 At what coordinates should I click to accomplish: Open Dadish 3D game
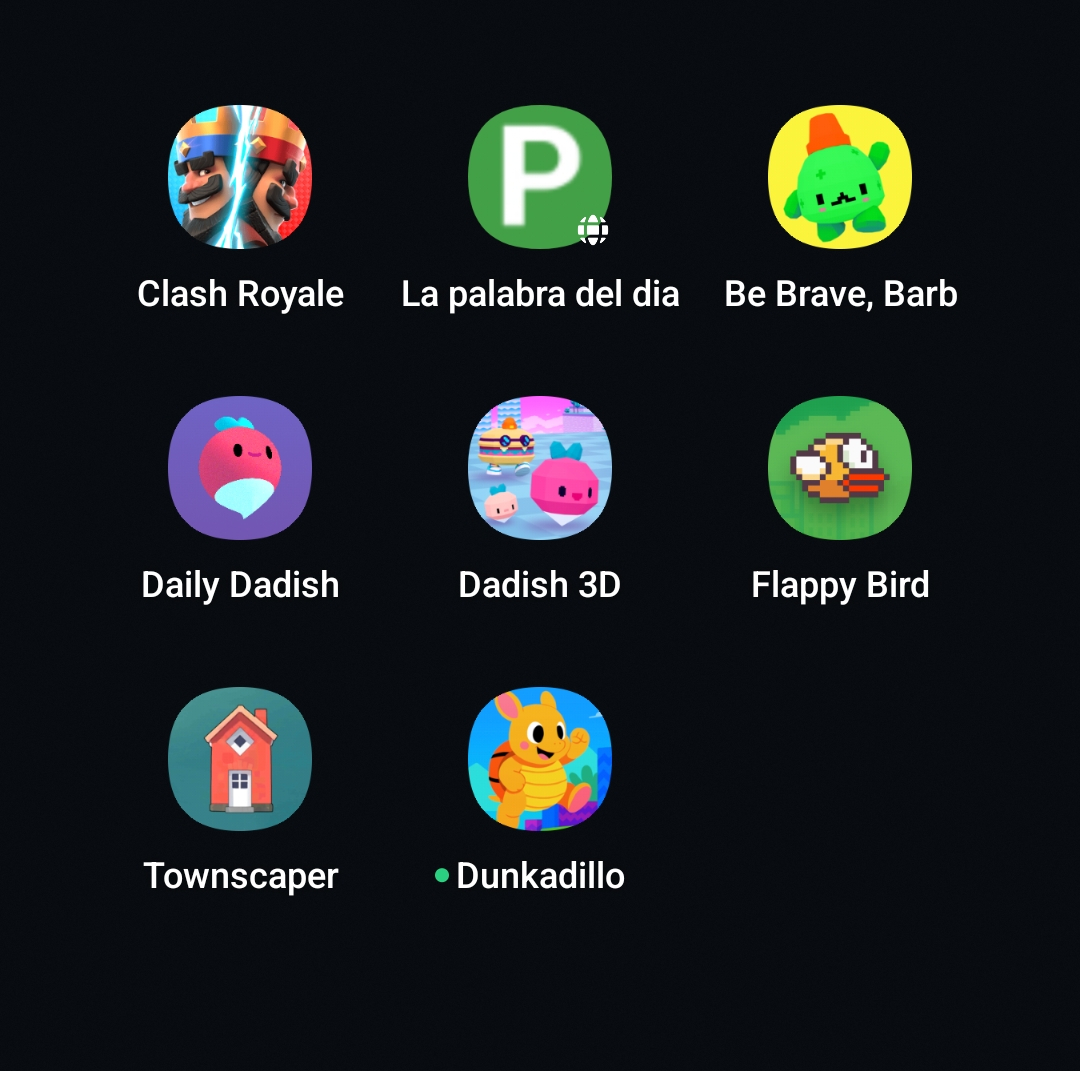(540, 468)
